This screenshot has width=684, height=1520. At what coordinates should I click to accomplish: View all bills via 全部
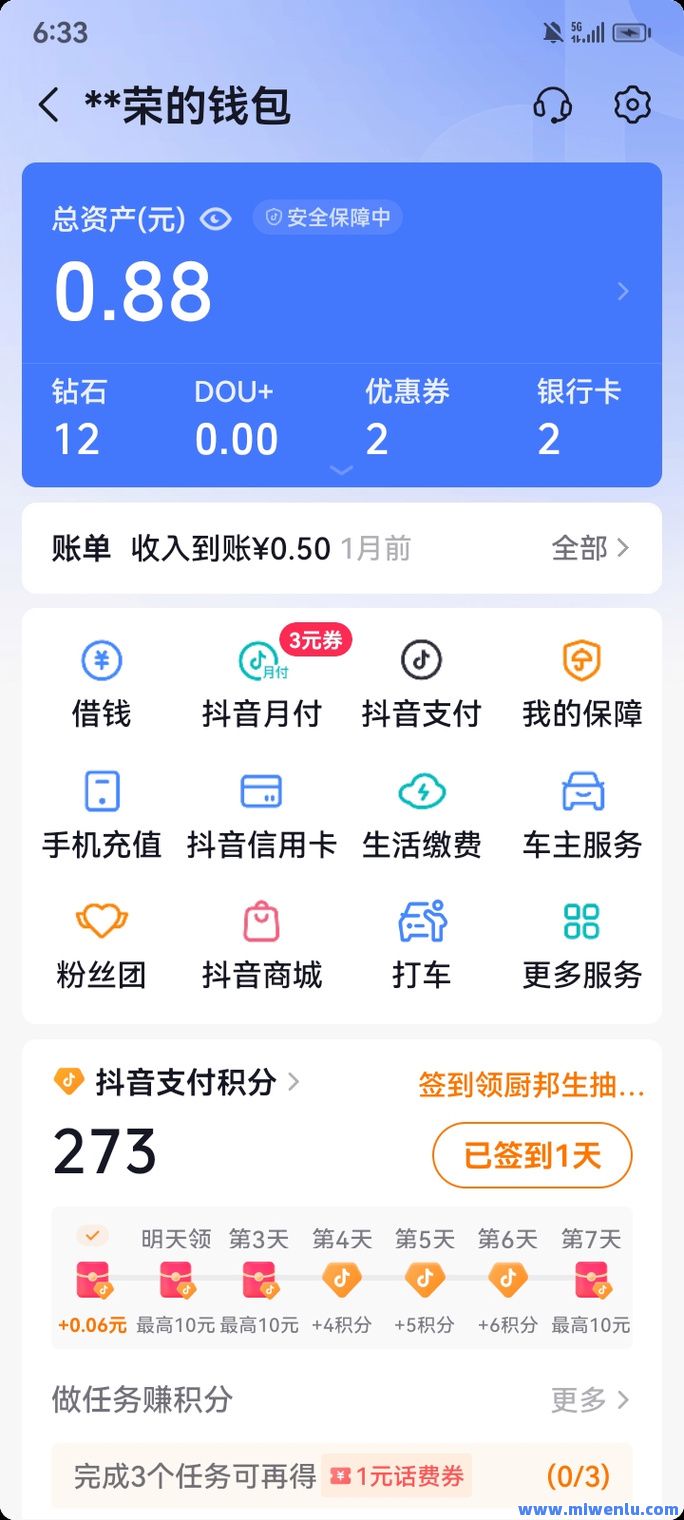(x=590, y=548)
